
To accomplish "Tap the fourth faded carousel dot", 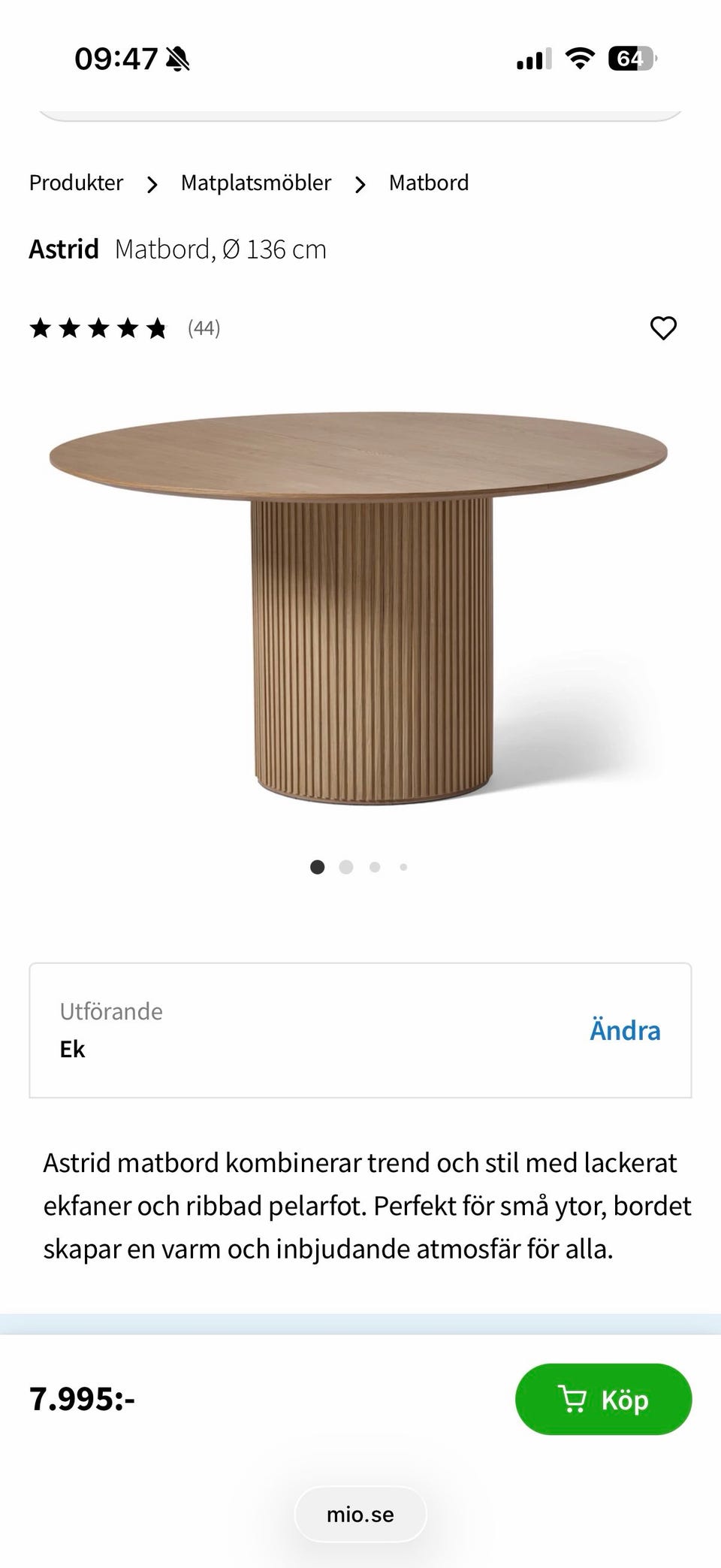I will pos(403,866).
